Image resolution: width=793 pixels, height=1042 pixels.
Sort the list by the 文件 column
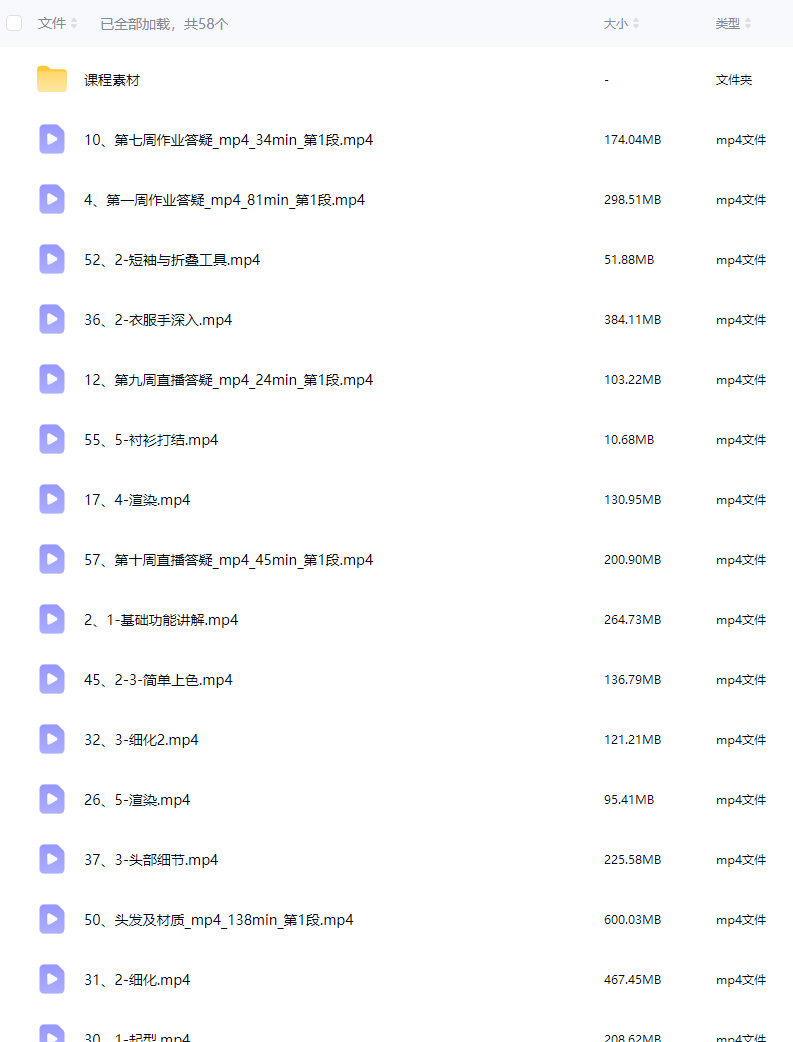point(57,23)
